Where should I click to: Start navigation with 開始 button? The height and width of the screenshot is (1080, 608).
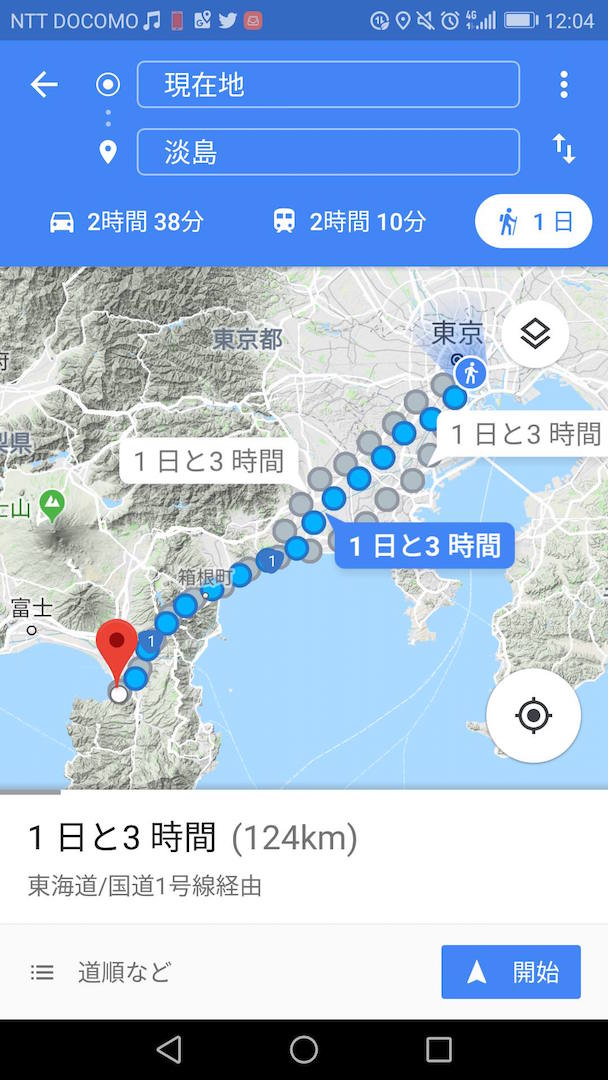click(511, 972)
